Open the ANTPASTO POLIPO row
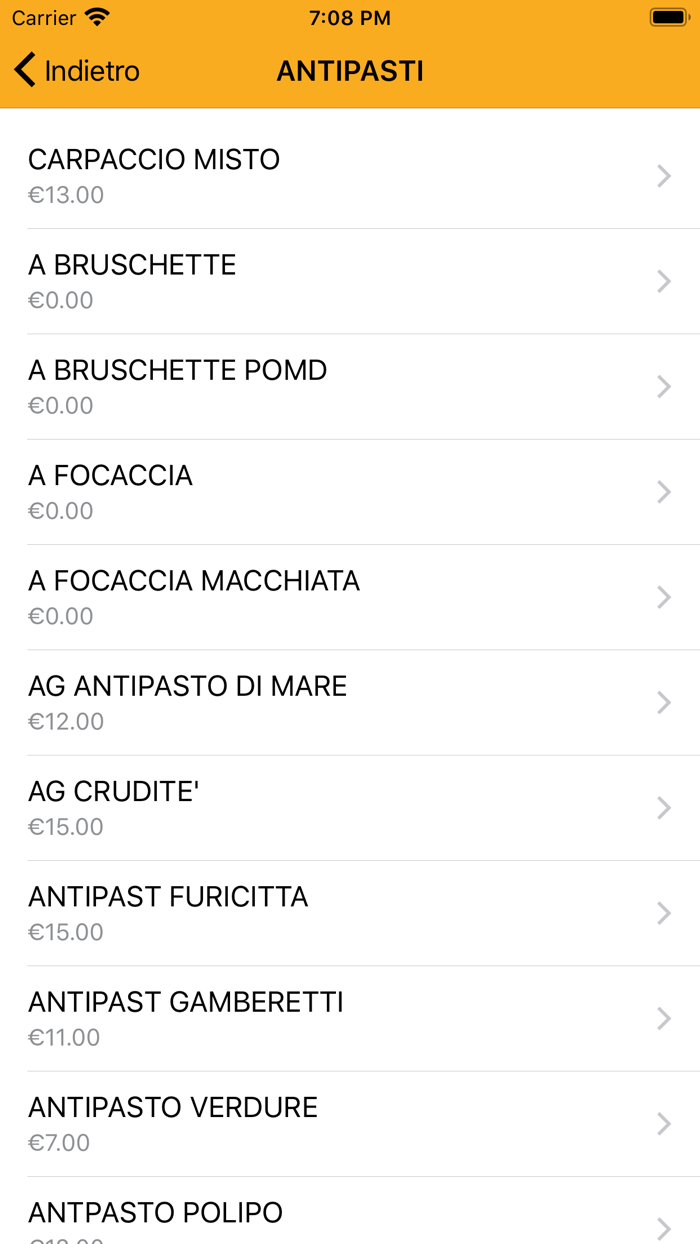This screenshot has width=700, height=1244. click(x=350, y=1216)
